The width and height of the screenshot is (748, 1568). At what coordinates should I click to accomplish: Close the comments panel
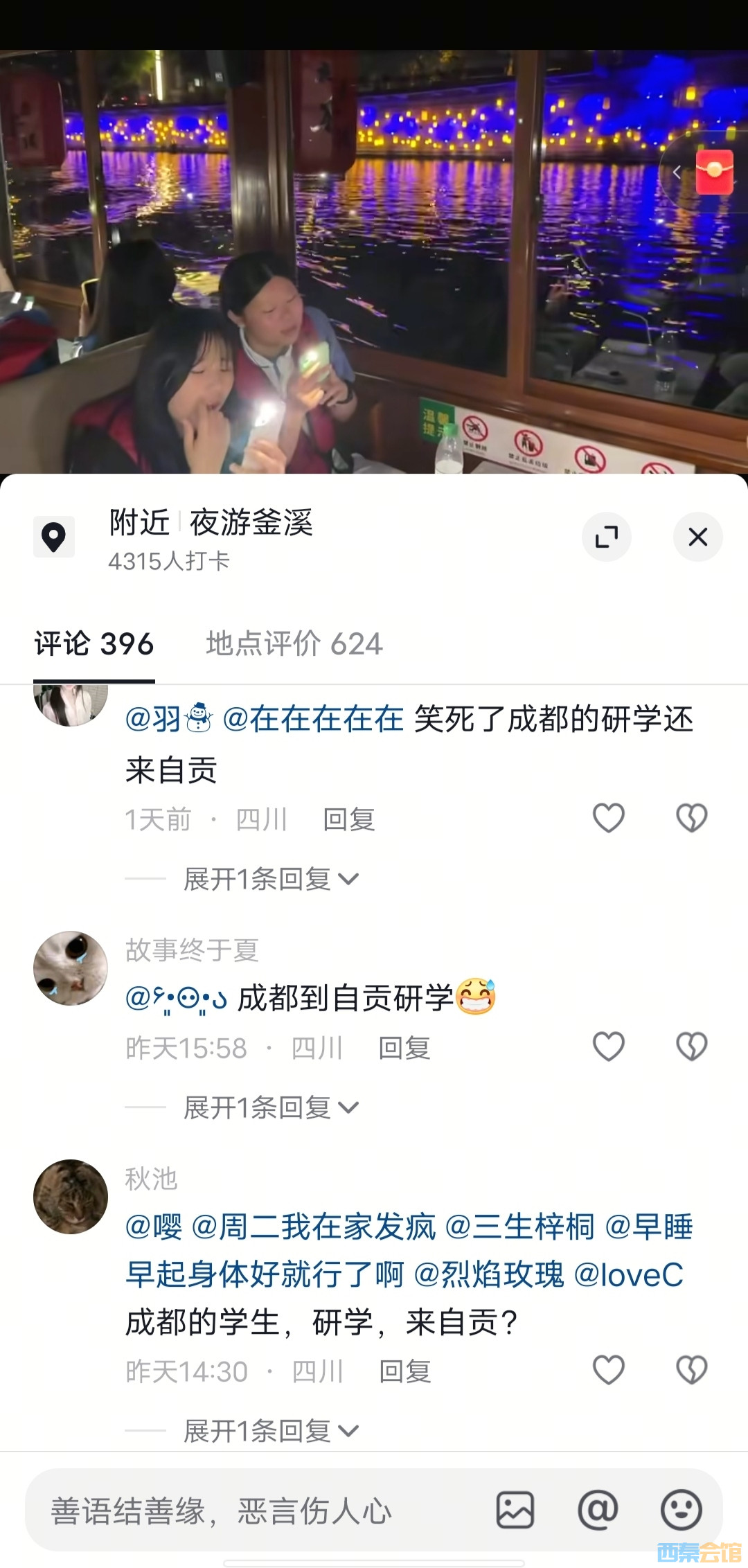(x=697, y=537)
